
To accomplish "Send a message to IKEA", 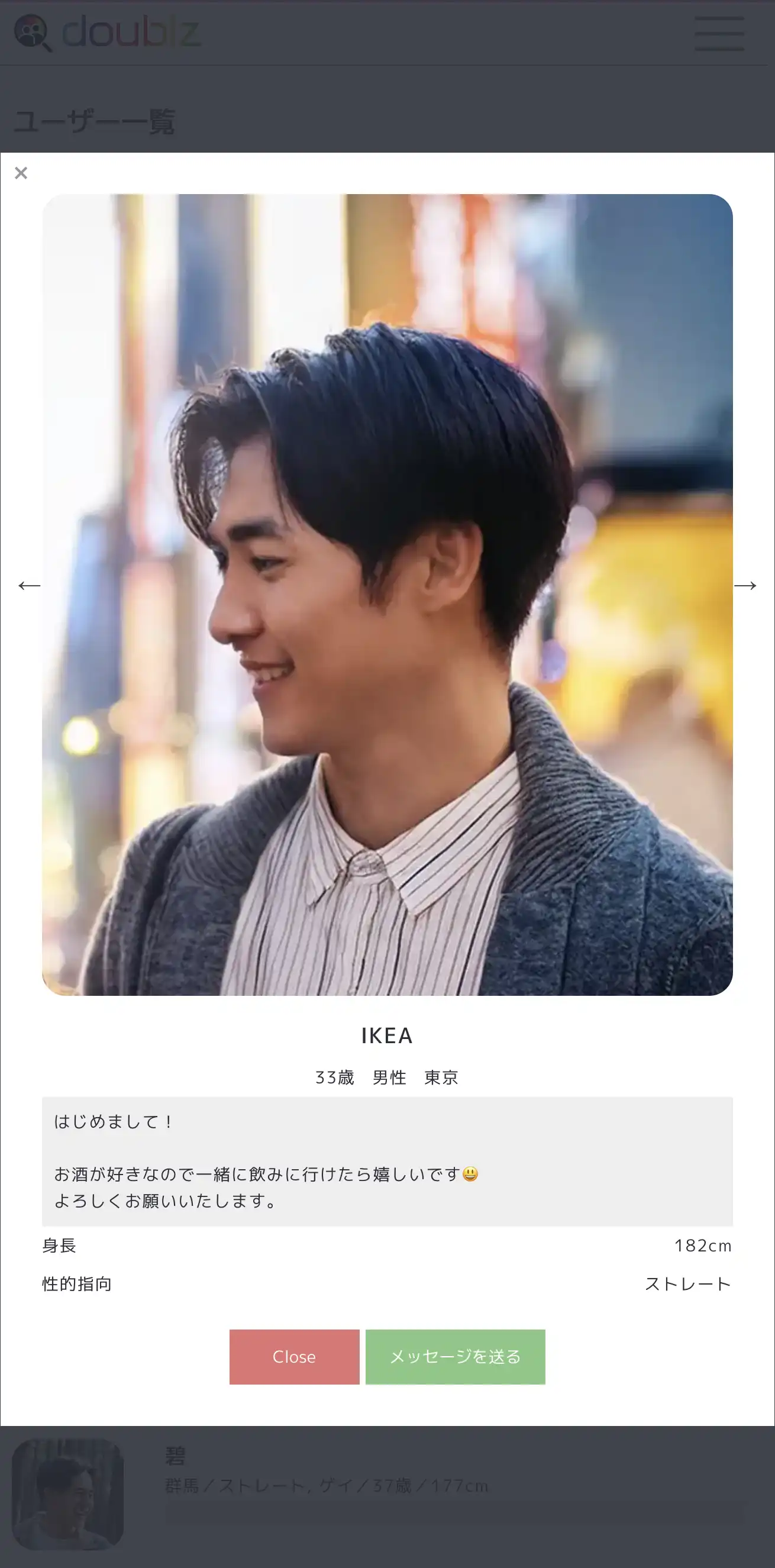I will click(x=455, y=1357).
